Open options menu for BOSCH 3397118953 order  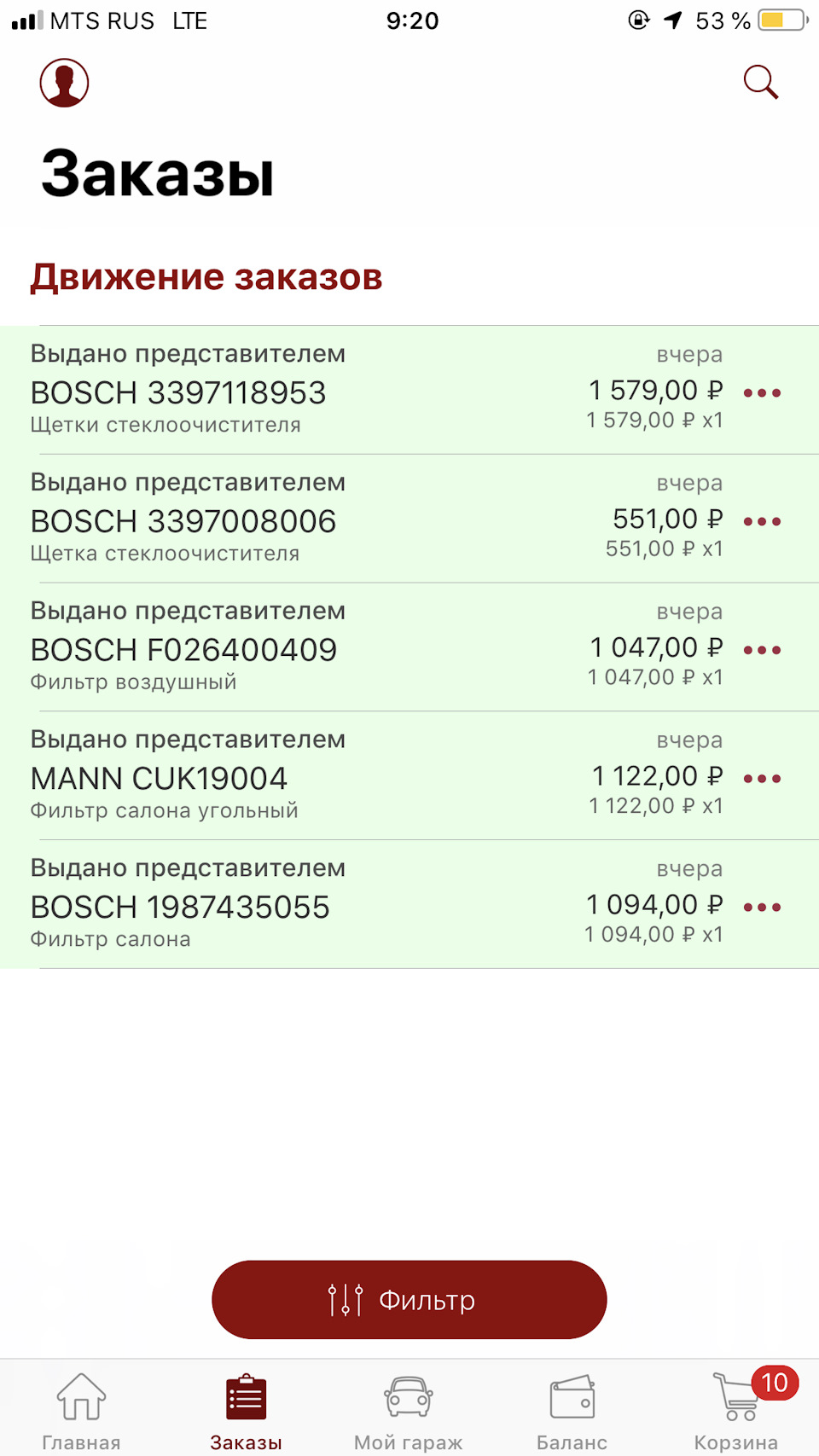click(762, 392)
